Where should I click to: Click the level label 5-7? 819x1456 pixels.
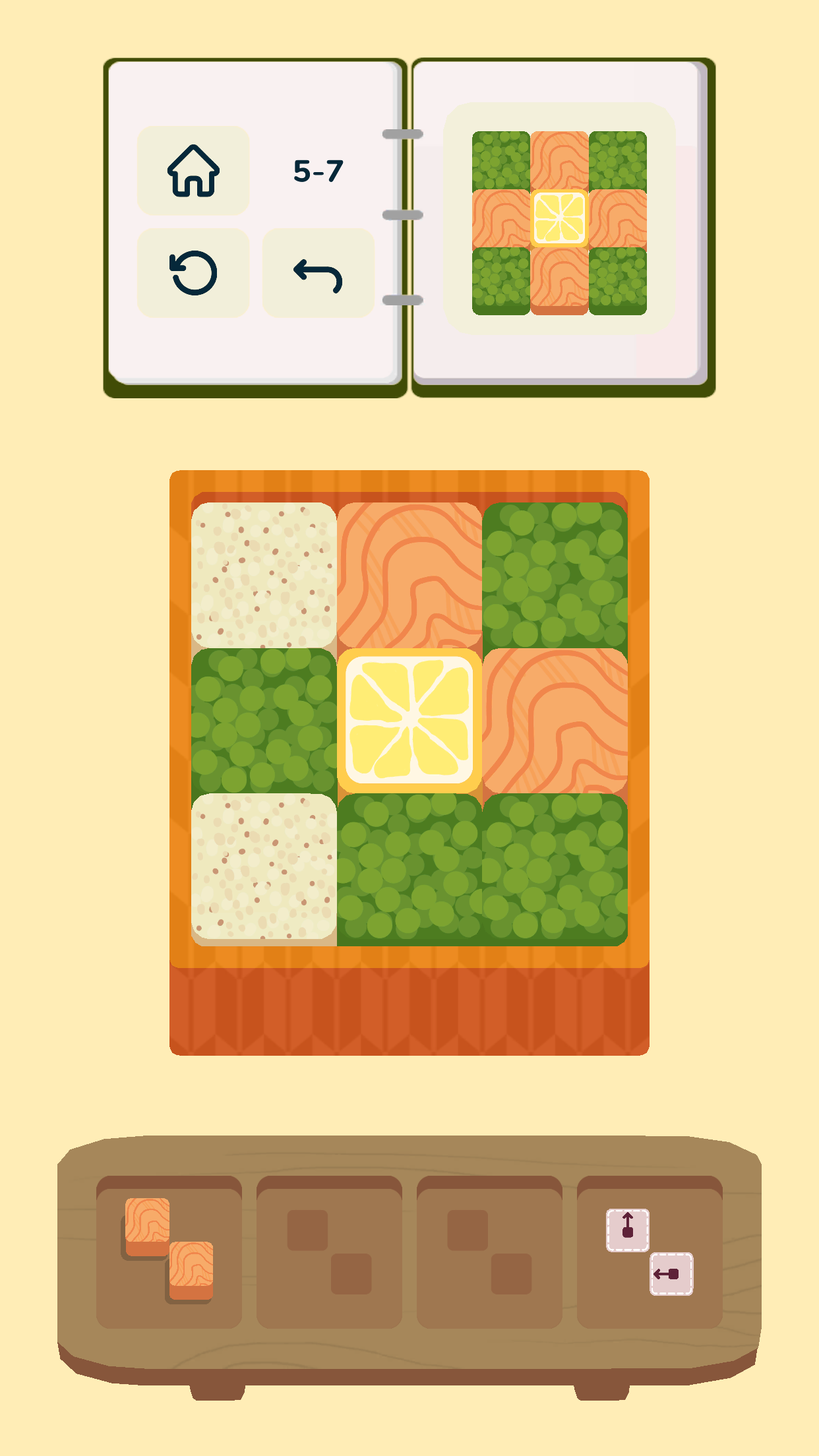coord(318,171)
